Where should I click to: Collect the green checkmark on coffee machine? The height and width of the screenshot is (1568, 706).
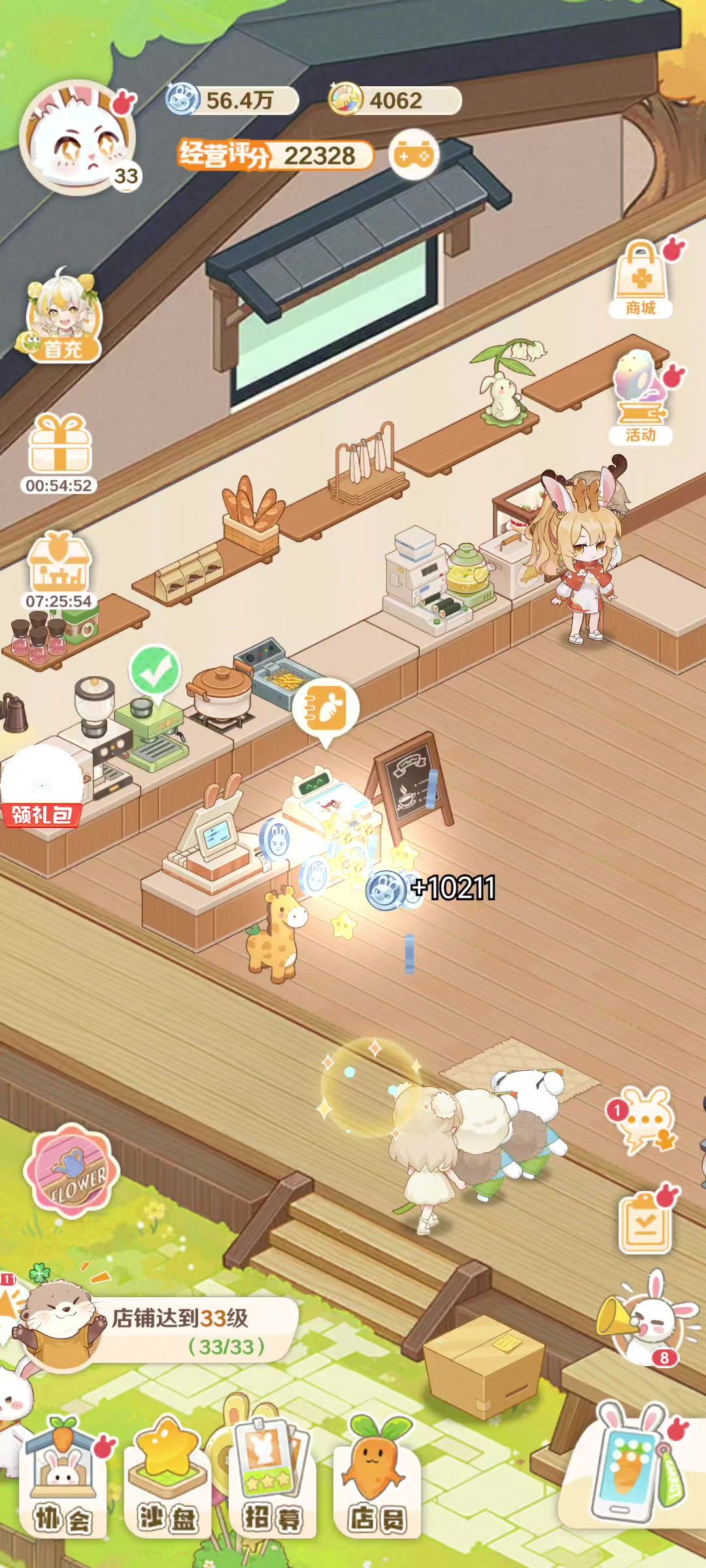click(x=154, y=671)
